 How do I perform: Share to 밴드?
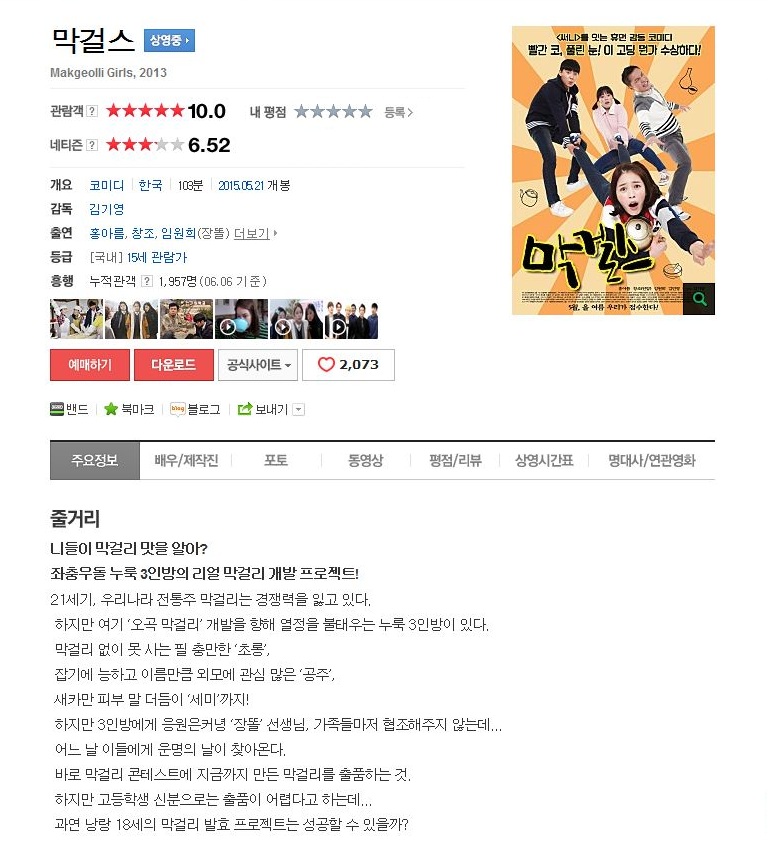point(69,409)
